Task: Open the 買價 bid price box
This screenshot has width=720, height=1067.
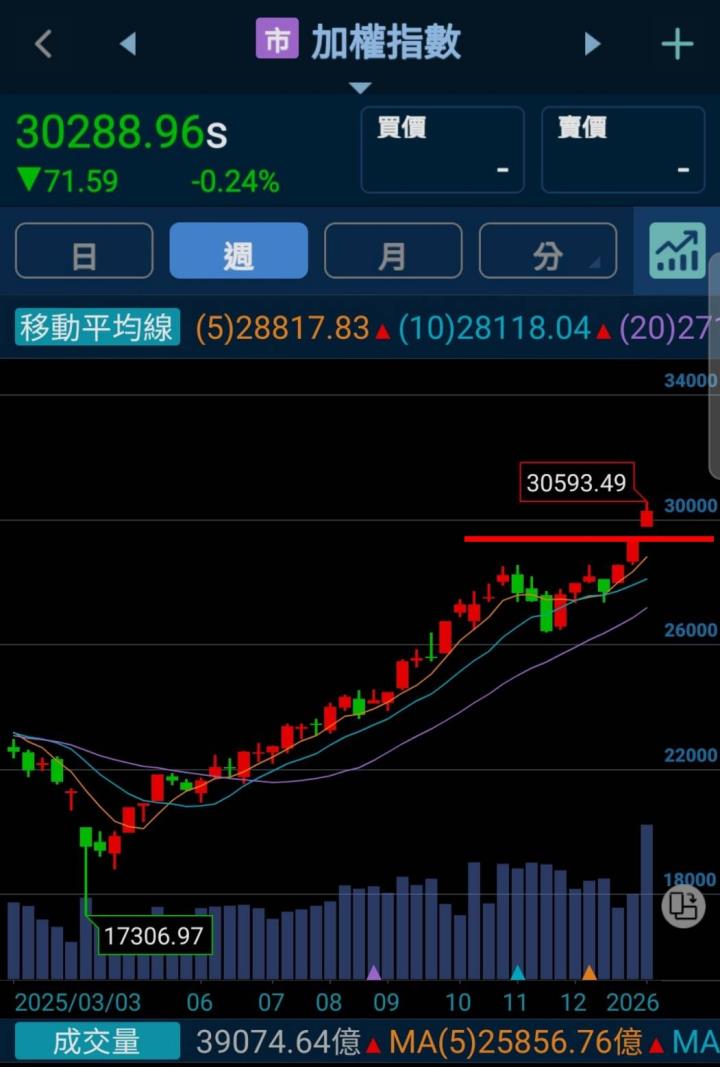Action: [x=442, y=150]
